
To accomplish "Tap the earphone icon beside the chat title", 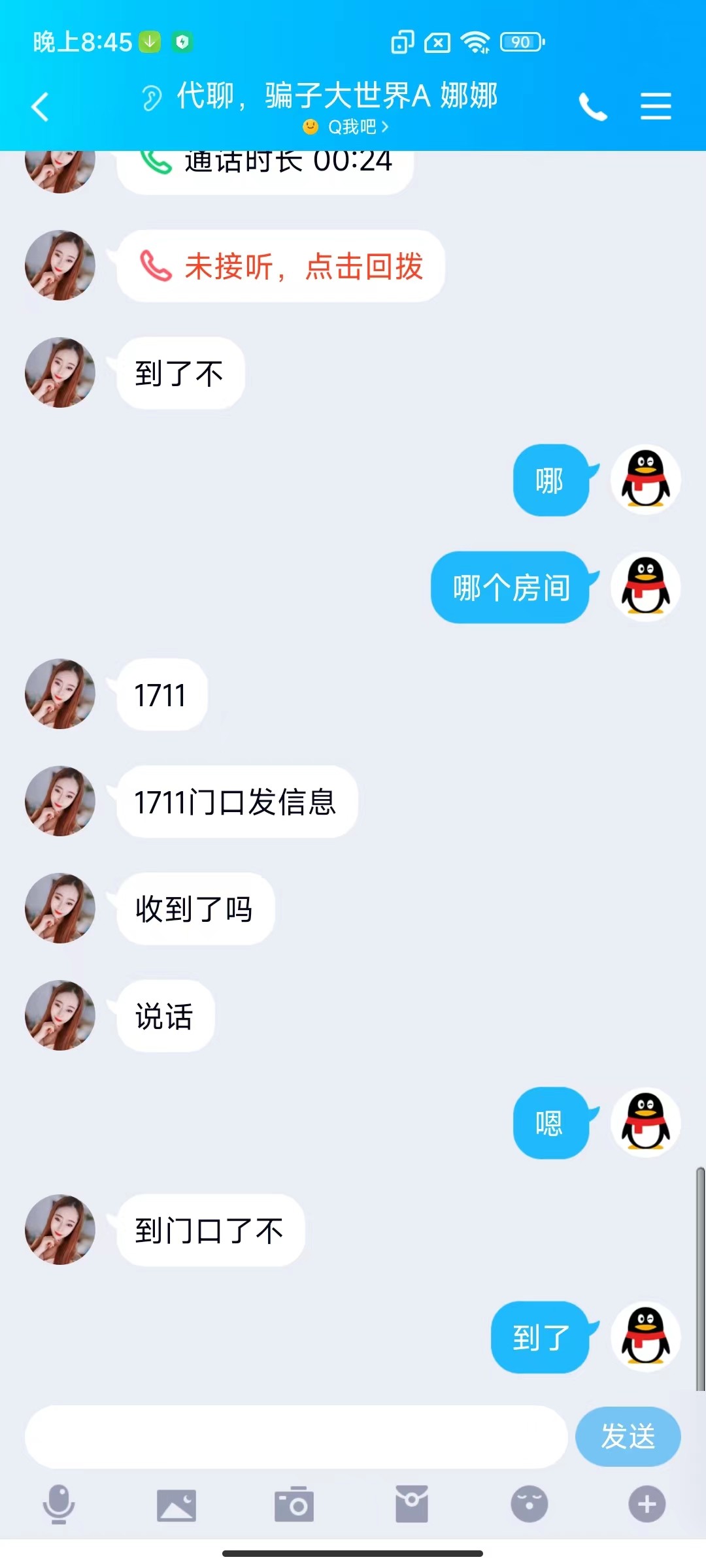I will pos(152,97).
